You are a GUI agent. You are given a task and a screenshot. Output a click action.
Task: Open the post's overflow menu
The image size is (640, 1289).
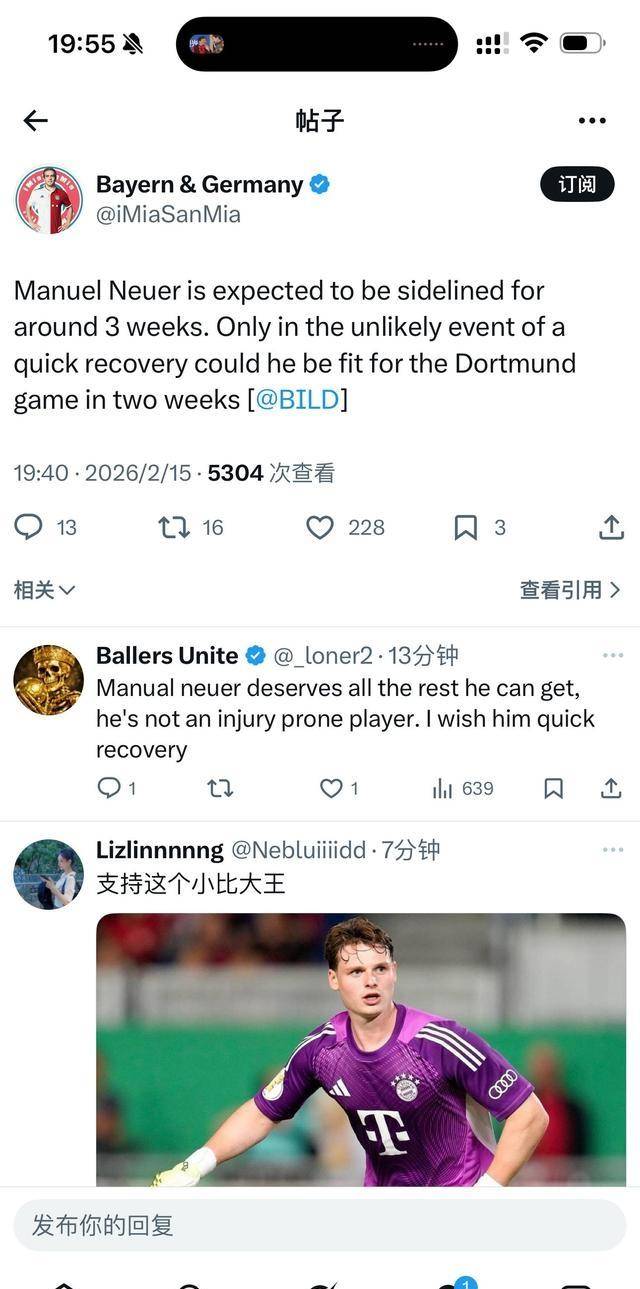coord(592,121)
